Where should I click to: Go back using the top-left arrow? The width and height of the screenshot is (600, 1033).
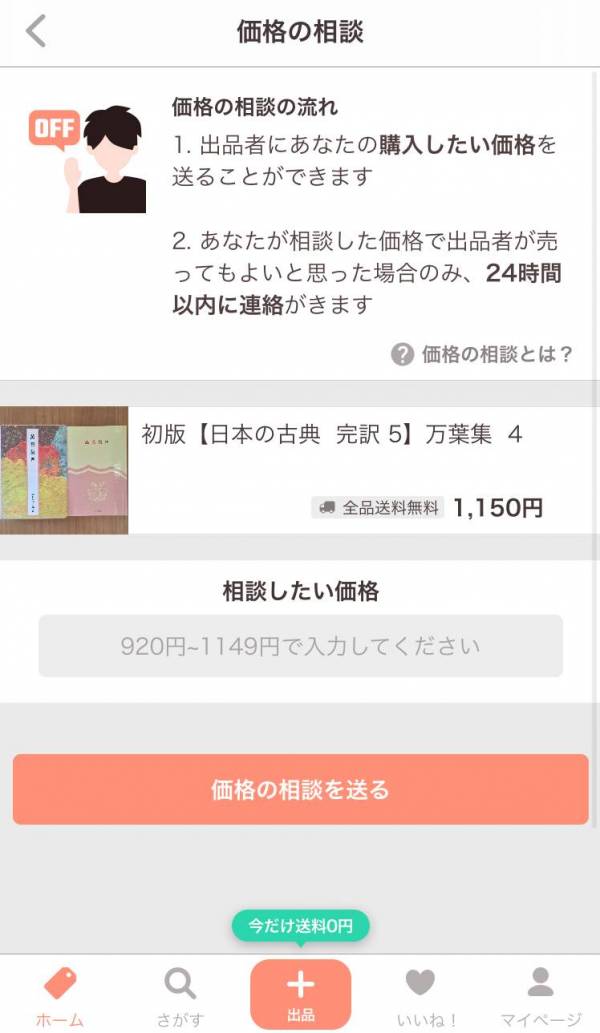coord(36,32)
